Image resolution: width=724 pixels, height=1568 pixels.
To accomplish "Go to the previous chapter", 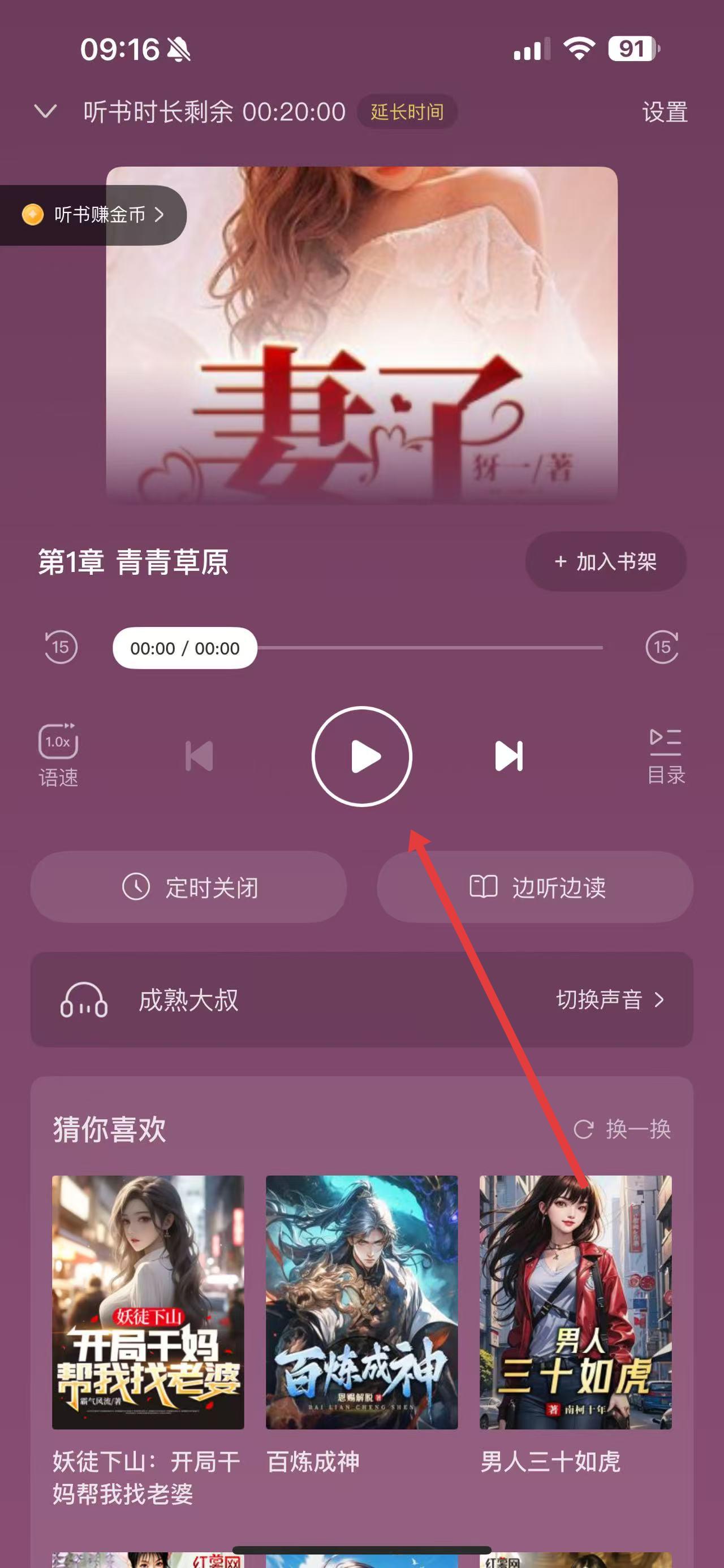I will (x=199, y=756).
